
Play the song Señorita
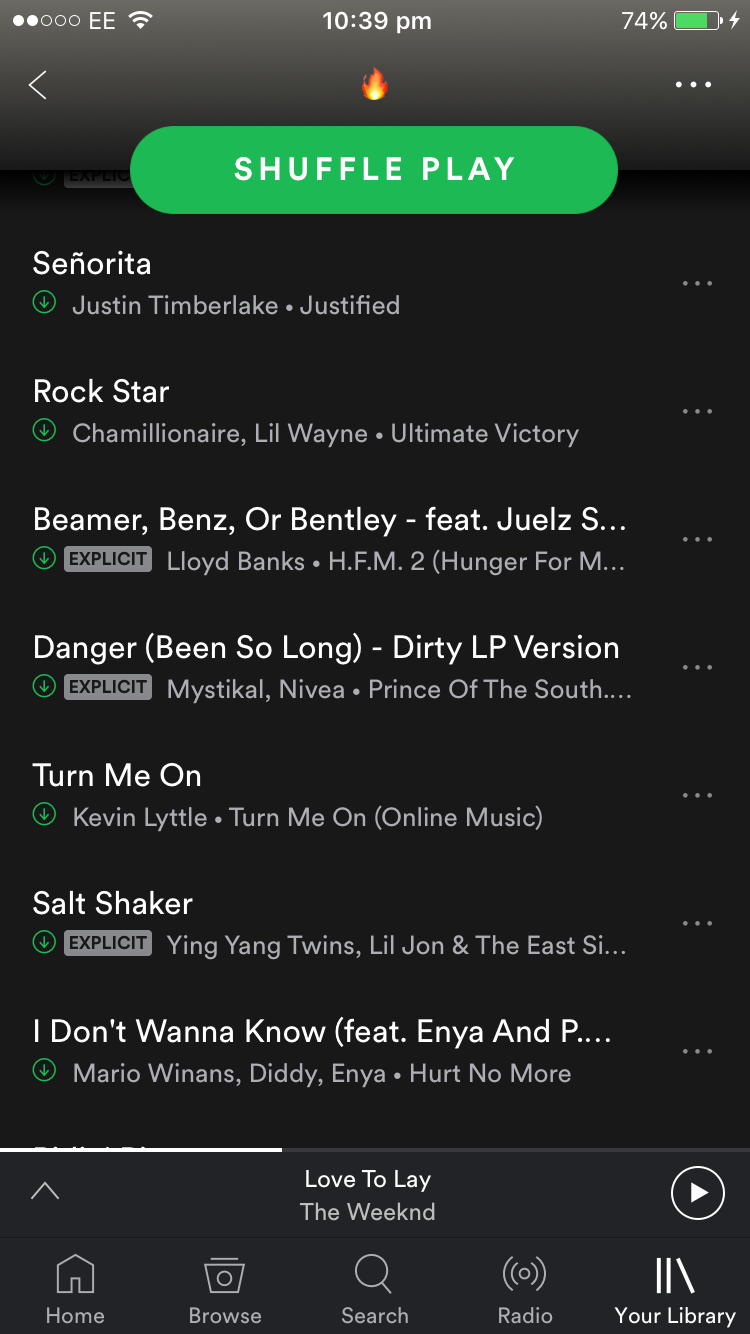(x=300, y=282)
